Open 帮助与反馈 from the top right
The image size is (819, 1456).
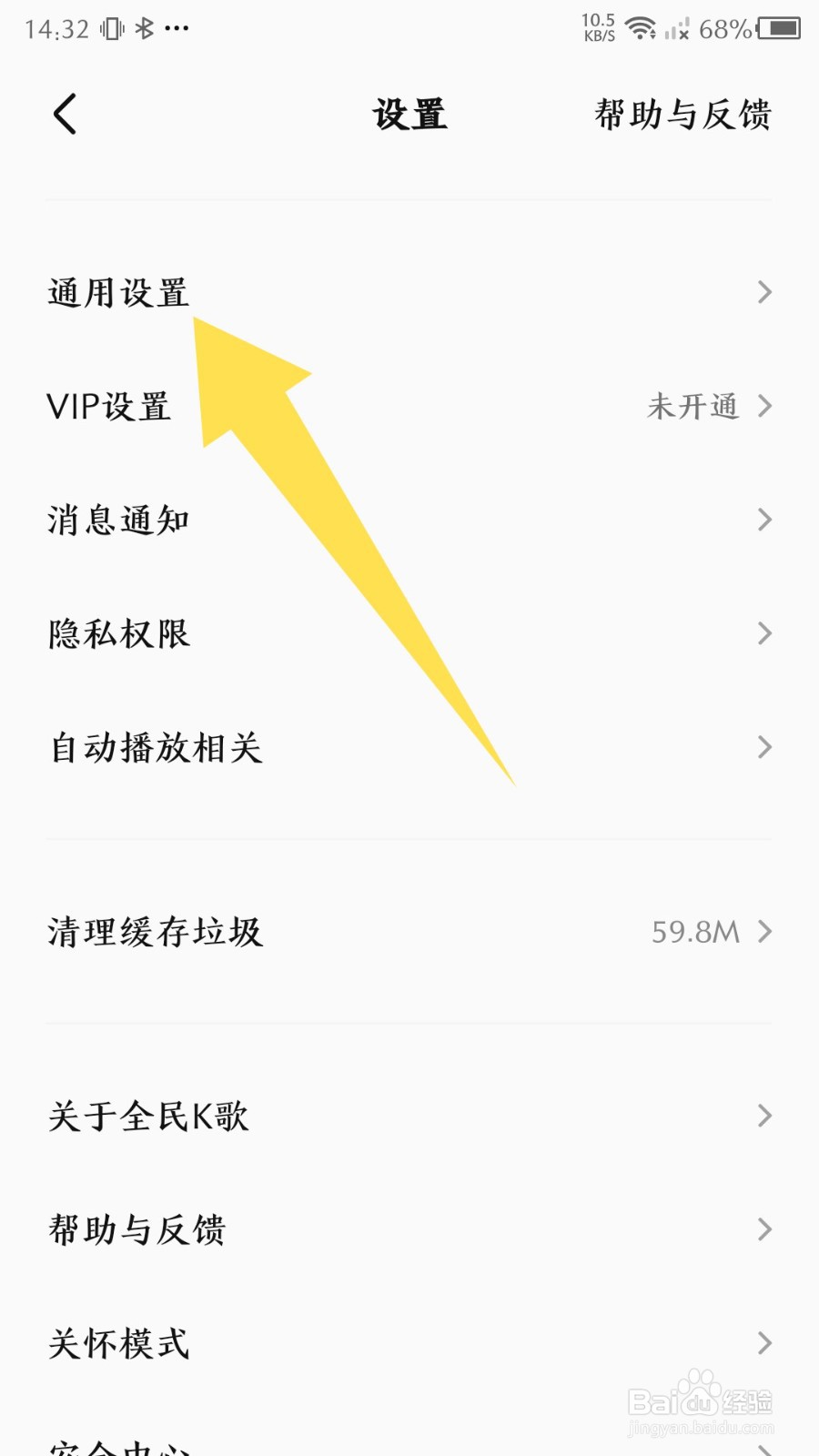(x=684, y=116)
